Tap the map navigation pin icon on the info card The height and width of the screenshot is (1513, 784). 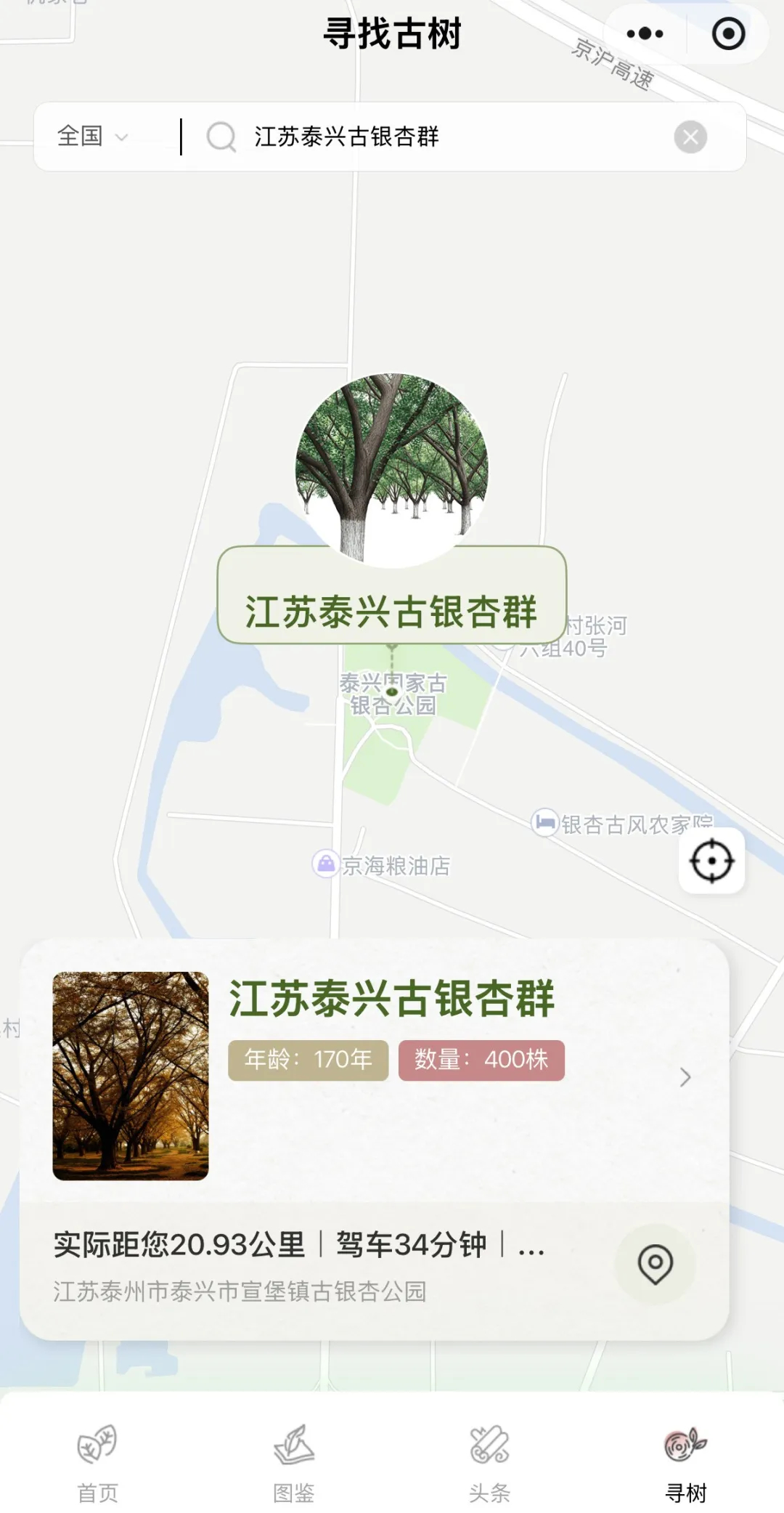tap(656, 1262)
